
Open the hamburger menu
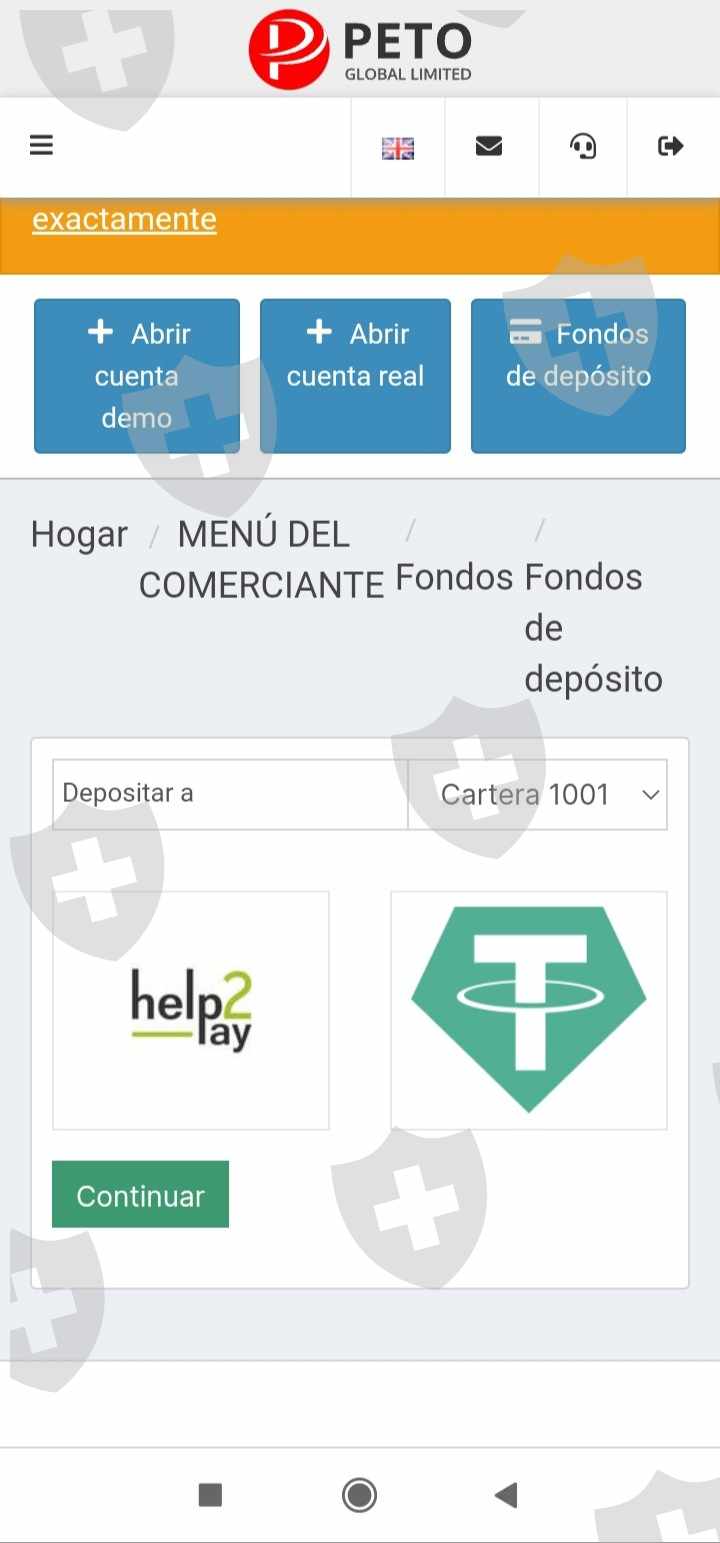pyautogui.click(x=41, y=146)
